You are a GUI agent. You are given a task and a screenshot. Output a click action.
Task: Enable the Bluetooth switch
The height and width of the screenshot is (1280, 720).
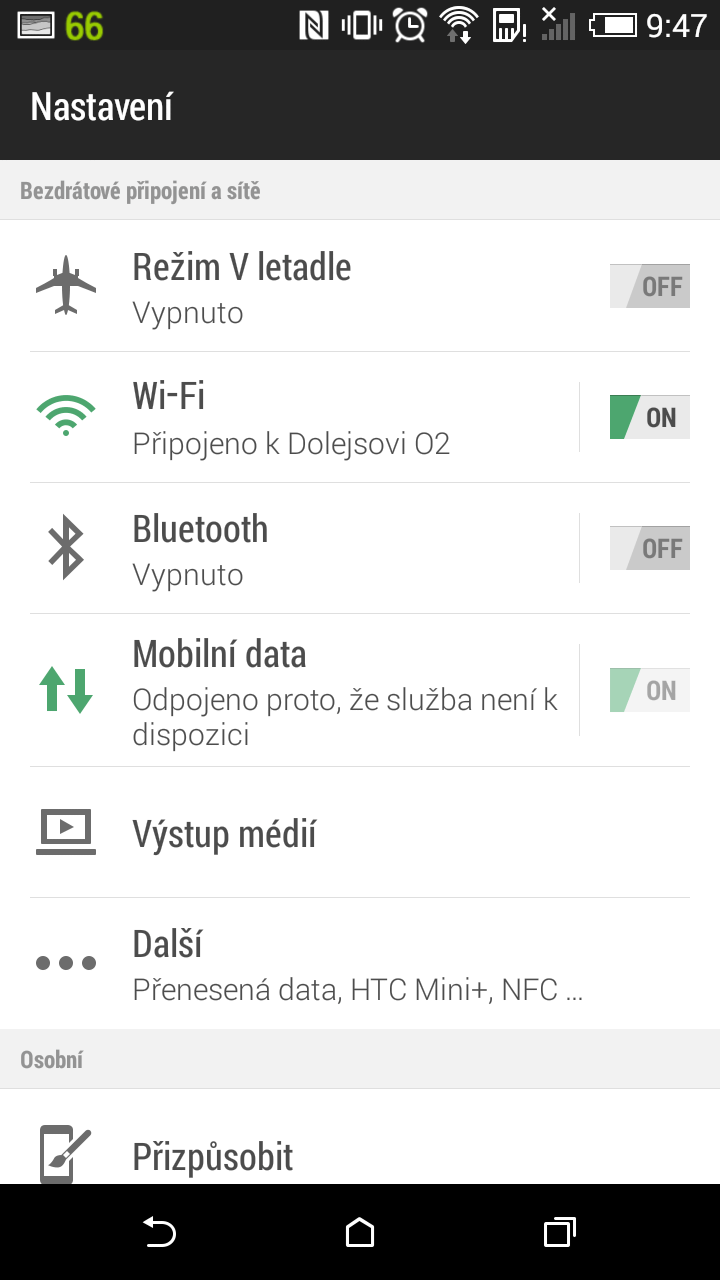coord(650,548)
